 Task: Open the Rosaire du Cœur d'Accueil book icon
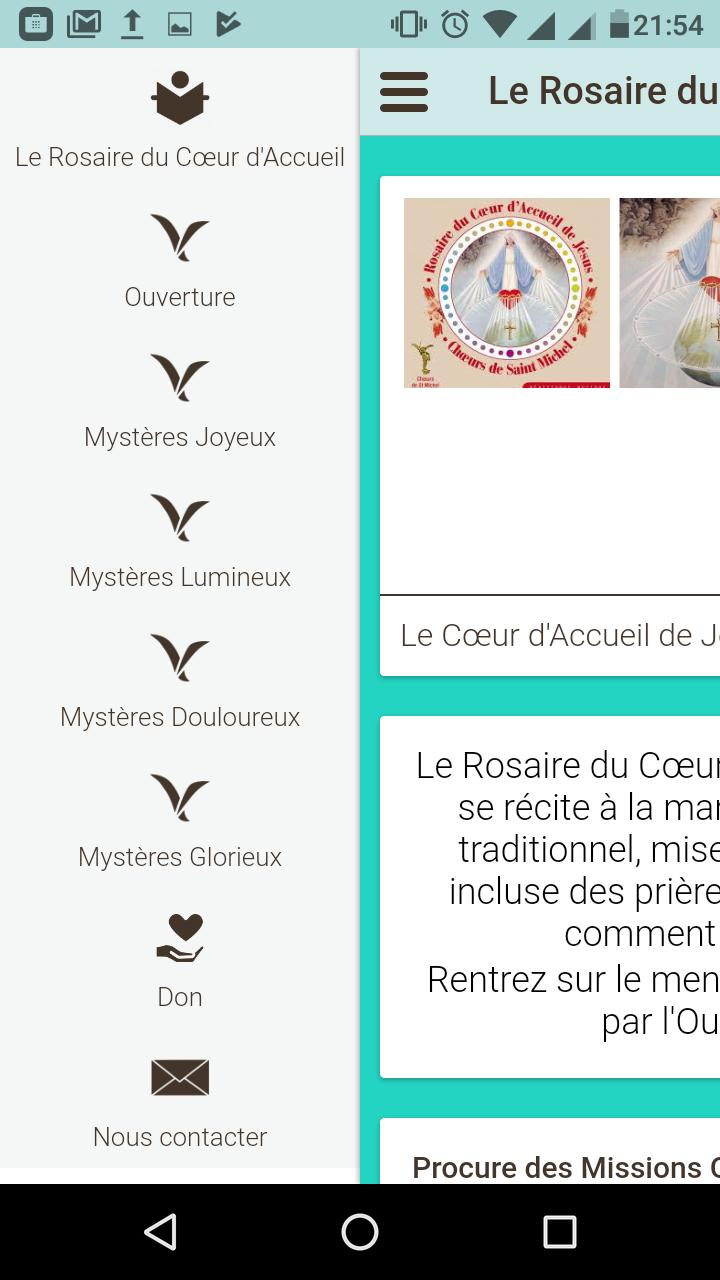coord(180,95)
